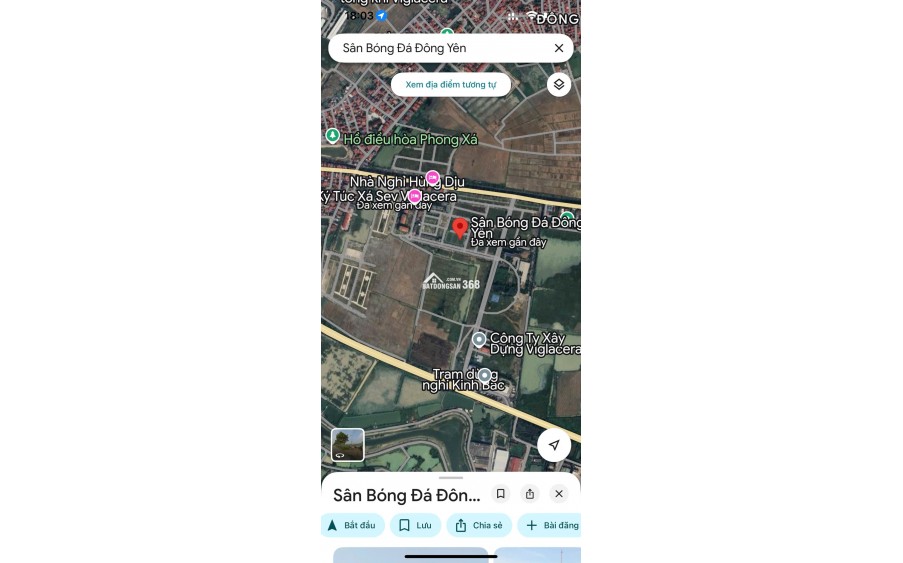Bookmark this place from the sheet header
Image resolution: width=903 pixels, height=563 pixels.
[x=501, y=494]
